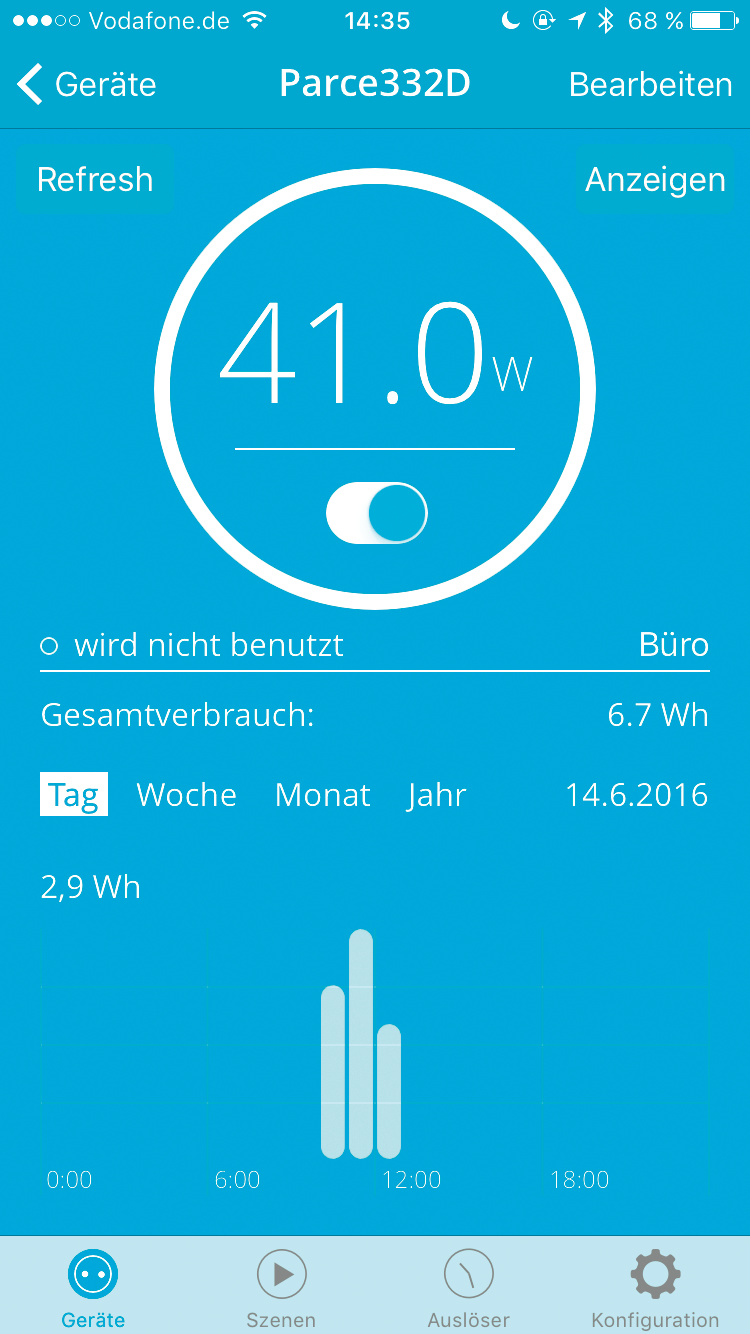Switch to the Jahr consumption view

(x=437, y=795)
